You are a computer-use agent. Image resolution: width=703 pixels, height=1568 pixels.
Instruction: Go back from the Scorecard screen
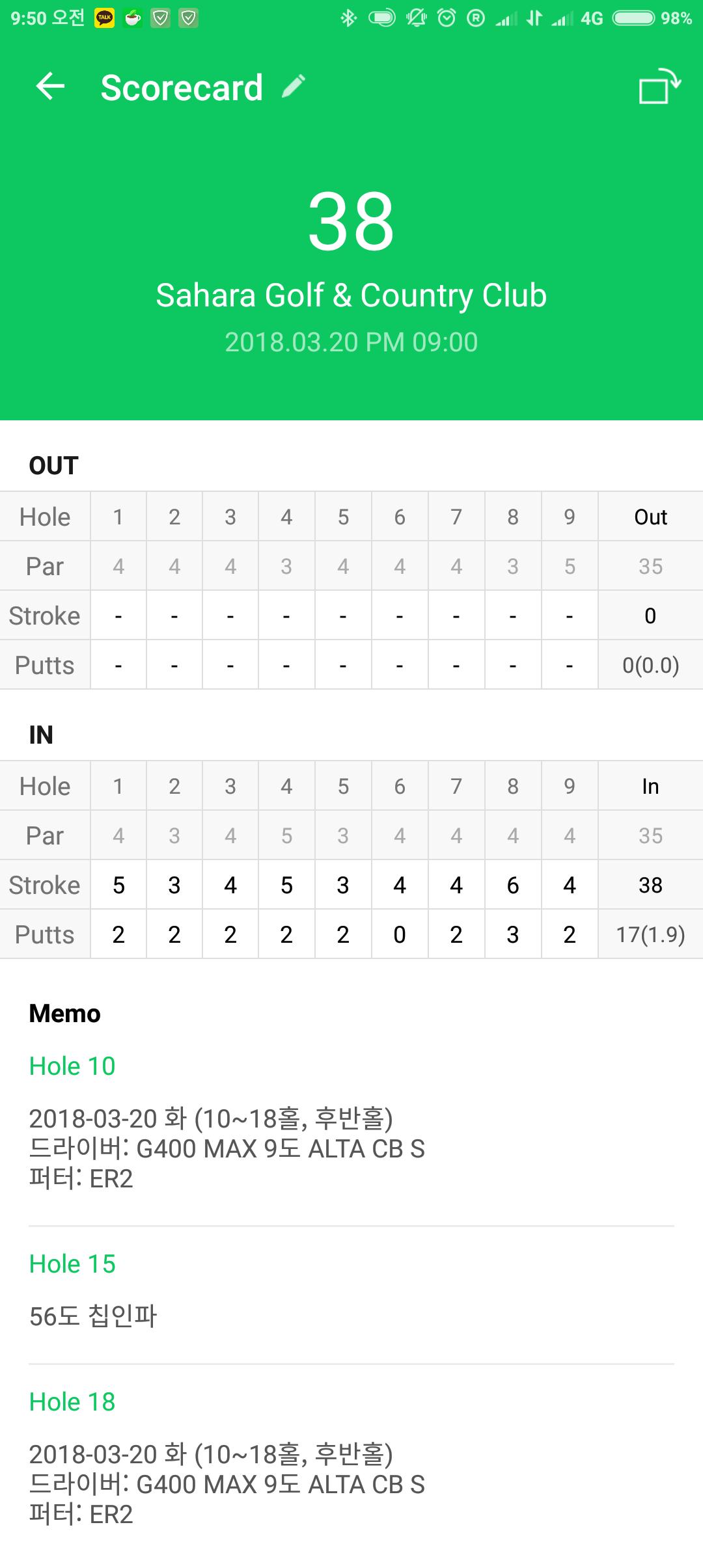pyautogui.click(x=50, y=87)
